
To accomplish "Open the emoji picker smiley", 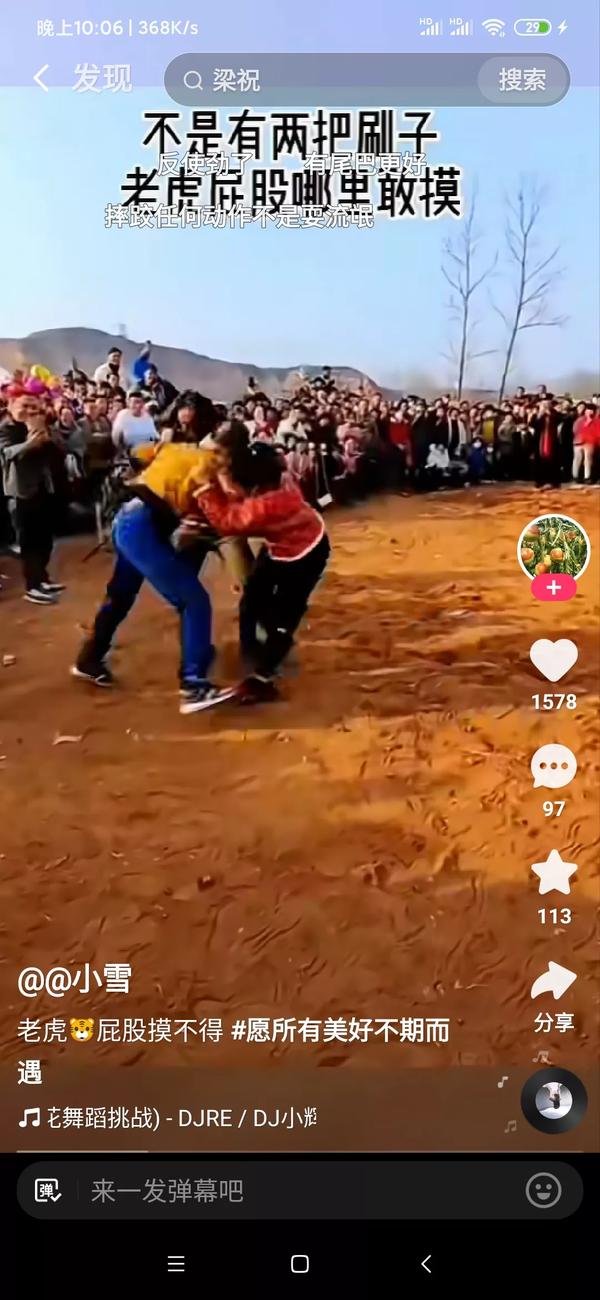I will coord(543,1190).
